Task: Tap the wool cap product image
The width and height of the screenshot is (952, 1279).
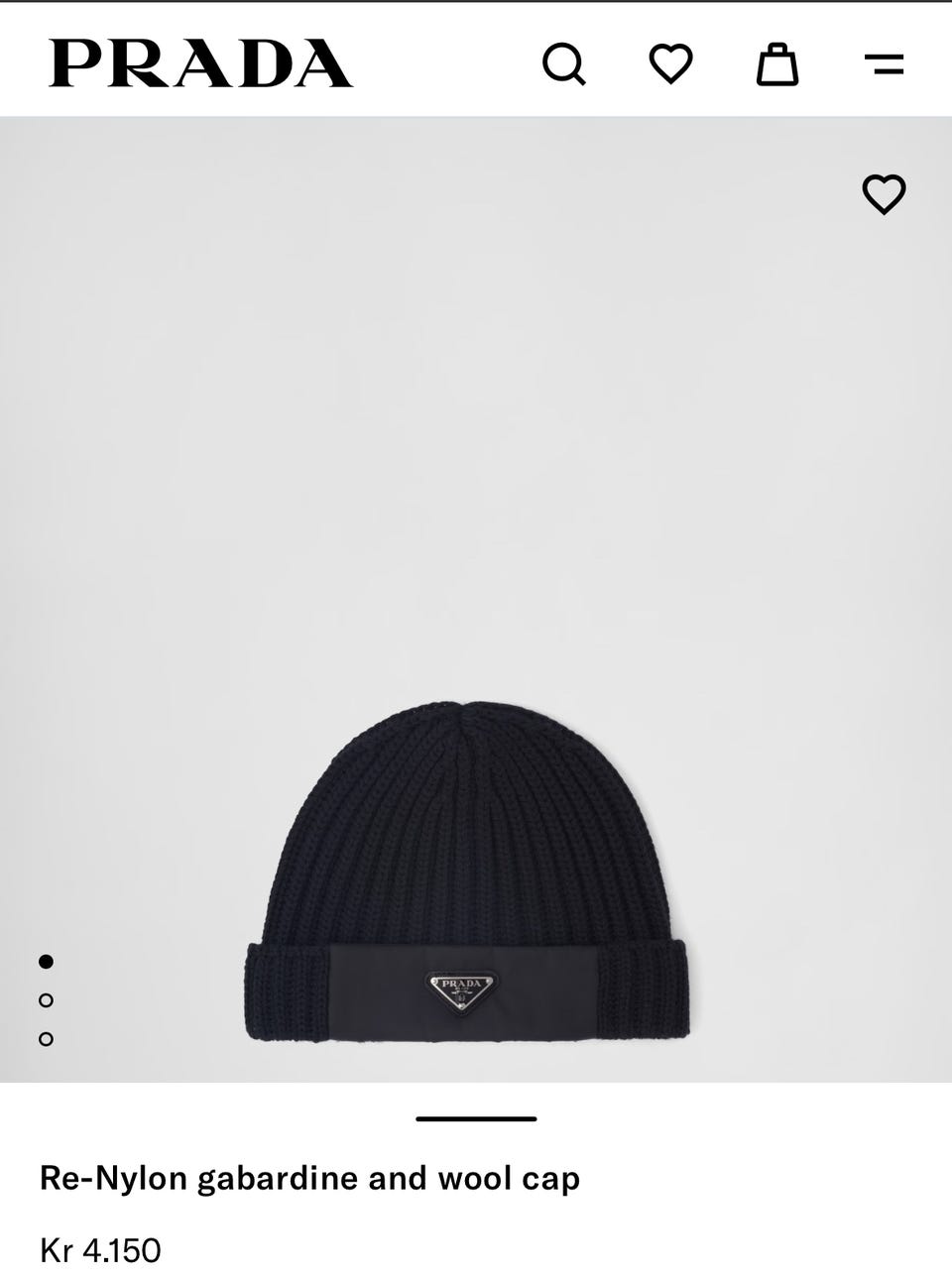Action: point(467,872)
